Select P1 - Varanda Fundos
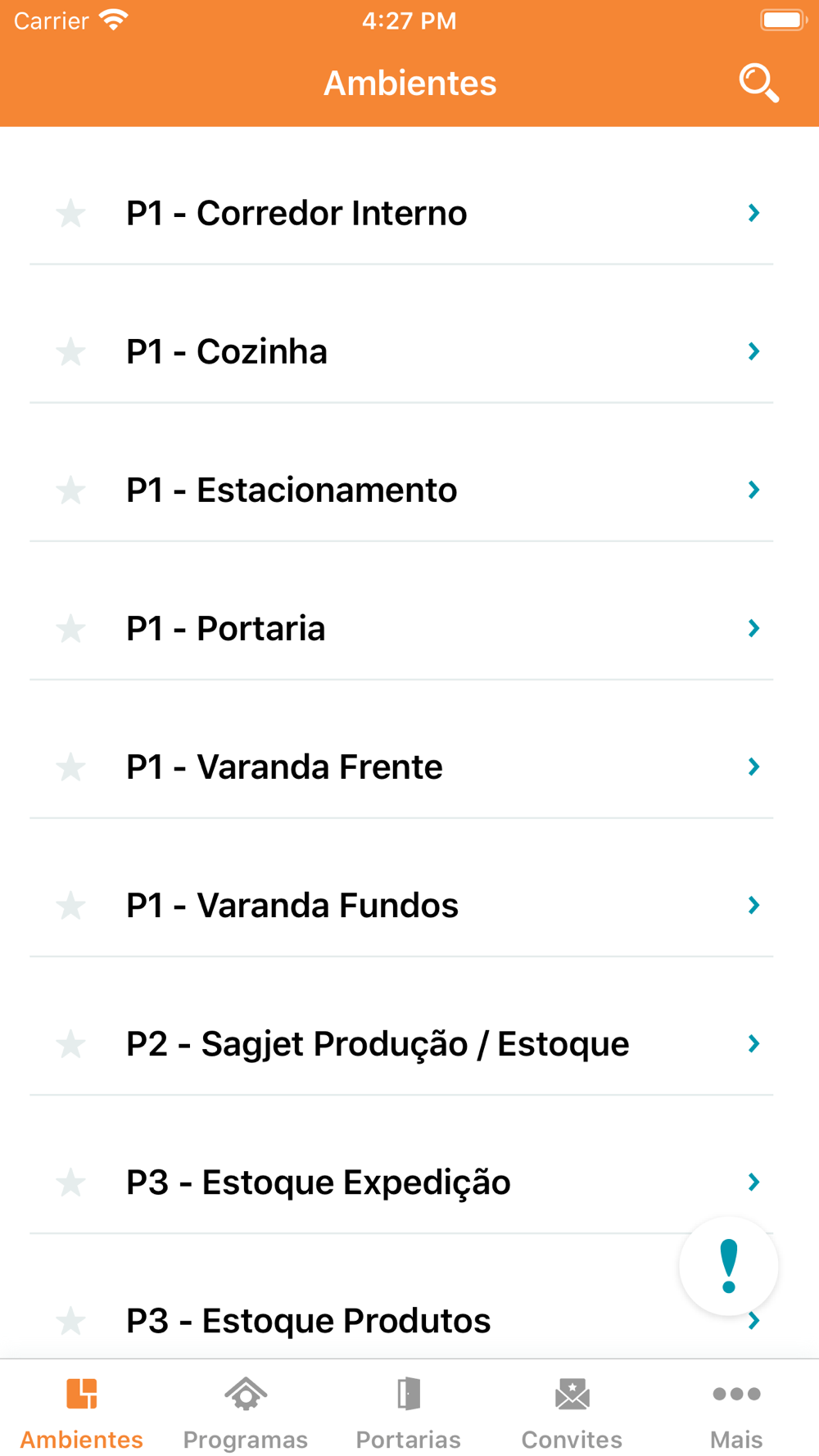The height and width of the screenshot is (1456, 819). 401,905
